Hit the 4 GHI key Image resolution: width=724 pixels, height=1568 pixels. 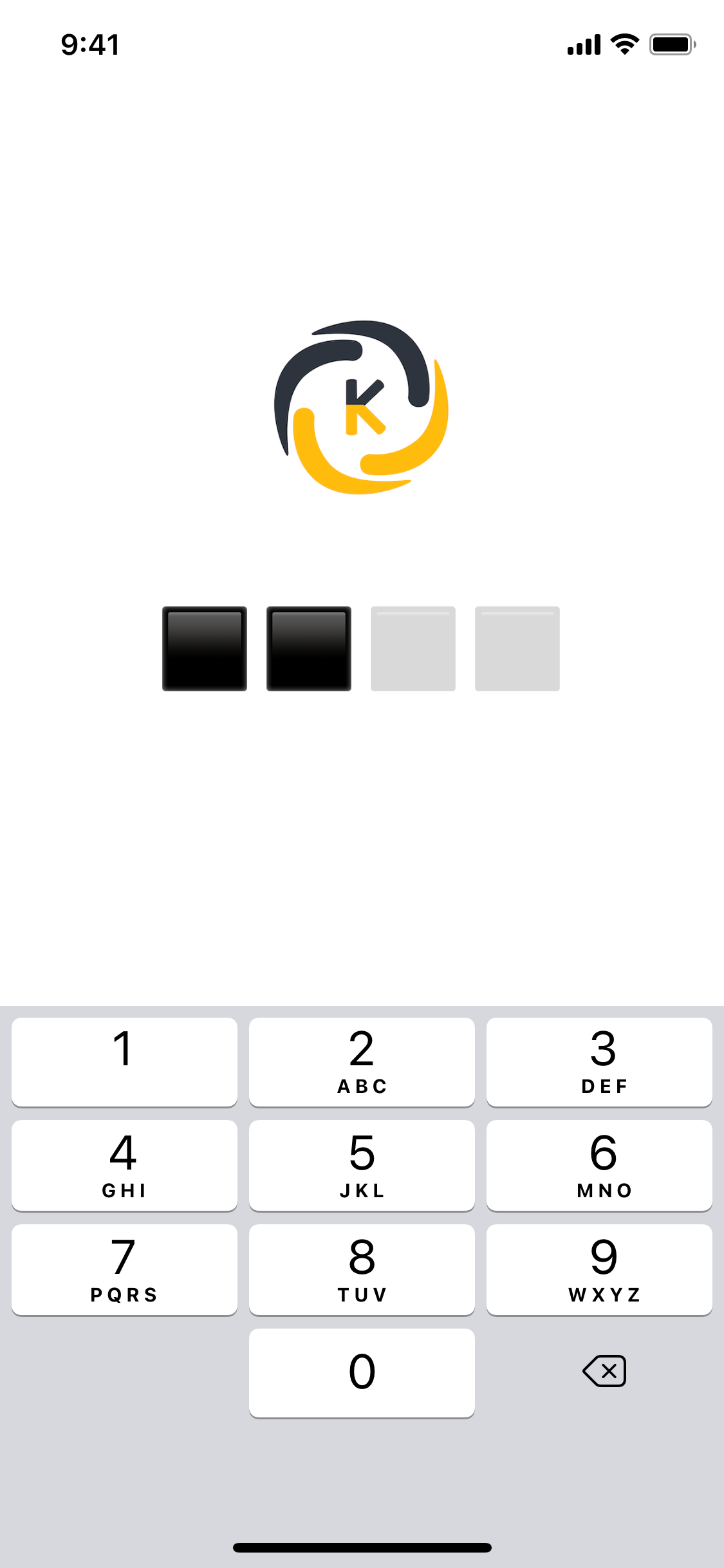[124, 1165]
